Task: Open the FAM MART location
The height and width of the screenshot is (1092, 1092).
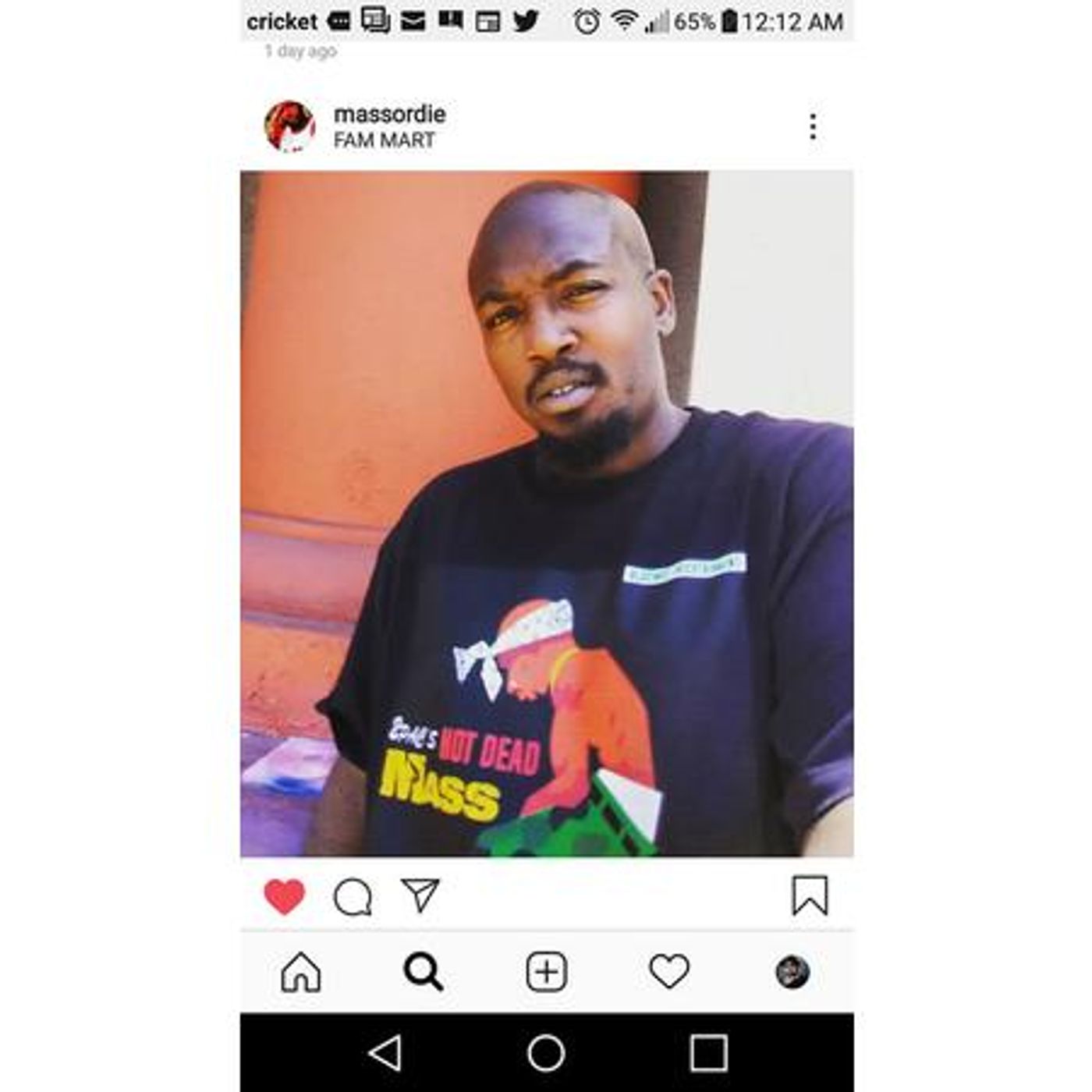Action: click(x=384, y=140)
